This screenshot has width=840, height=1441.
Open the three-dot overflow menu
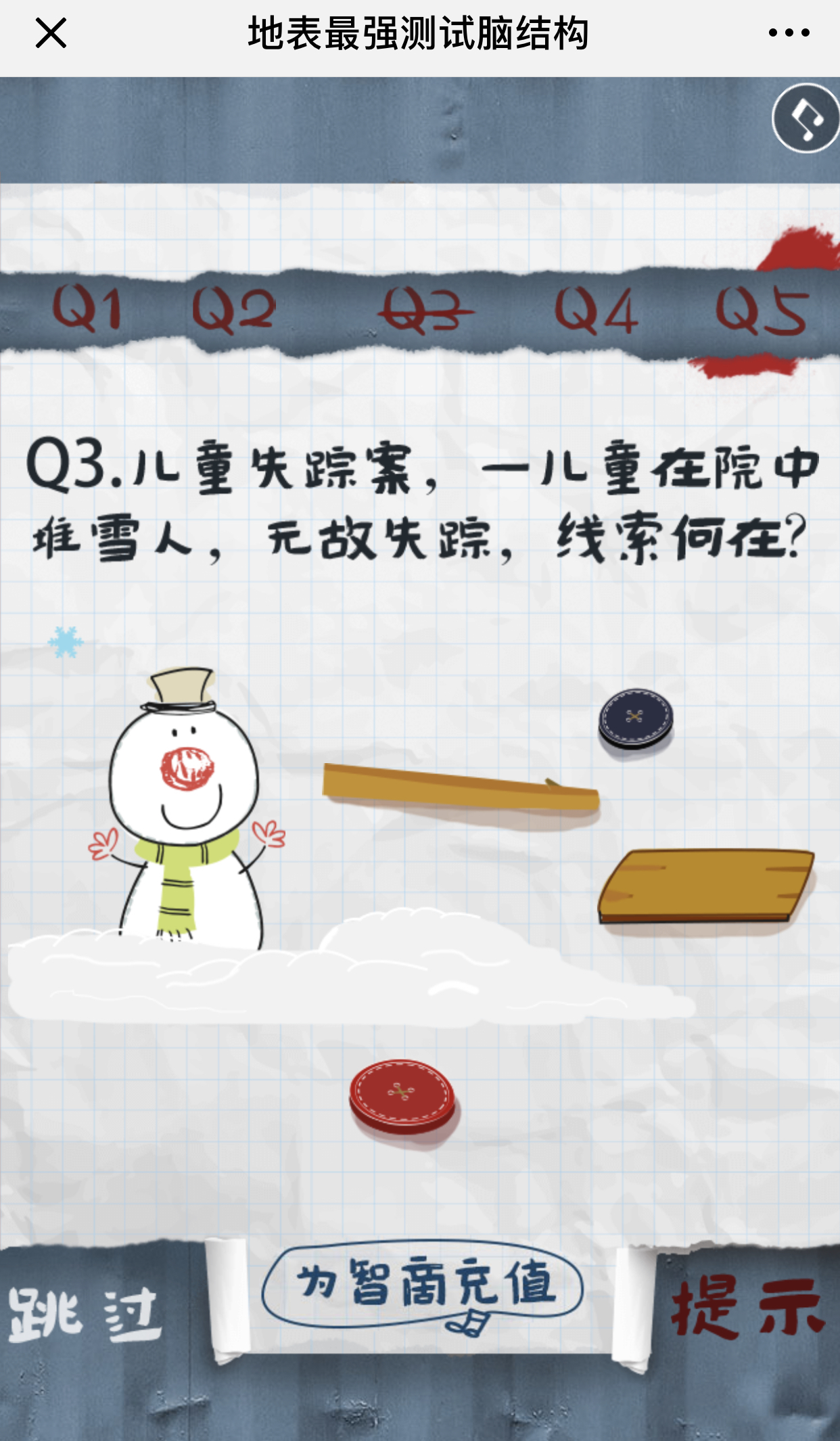[x=789, y=32]
